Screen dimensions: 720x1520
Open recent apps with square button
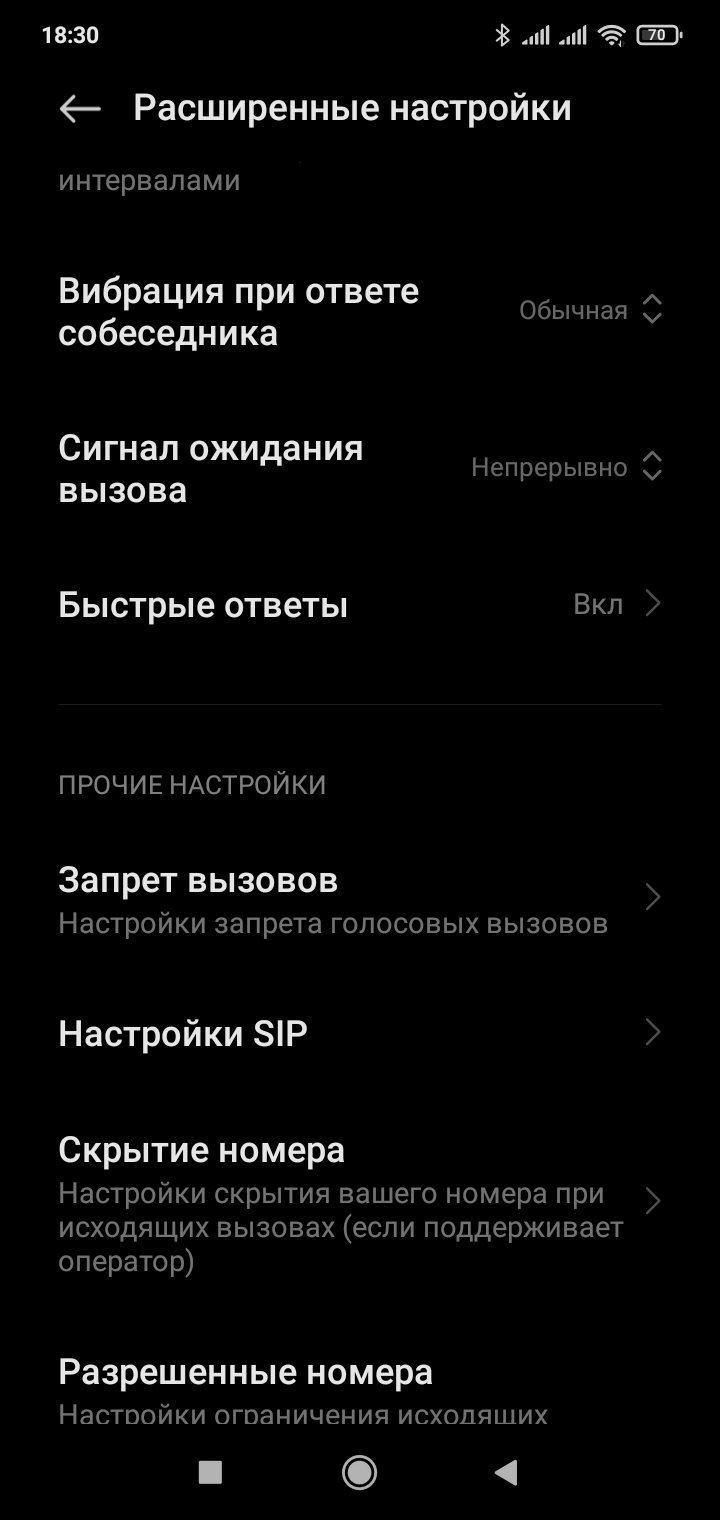tap(210, 1471)
